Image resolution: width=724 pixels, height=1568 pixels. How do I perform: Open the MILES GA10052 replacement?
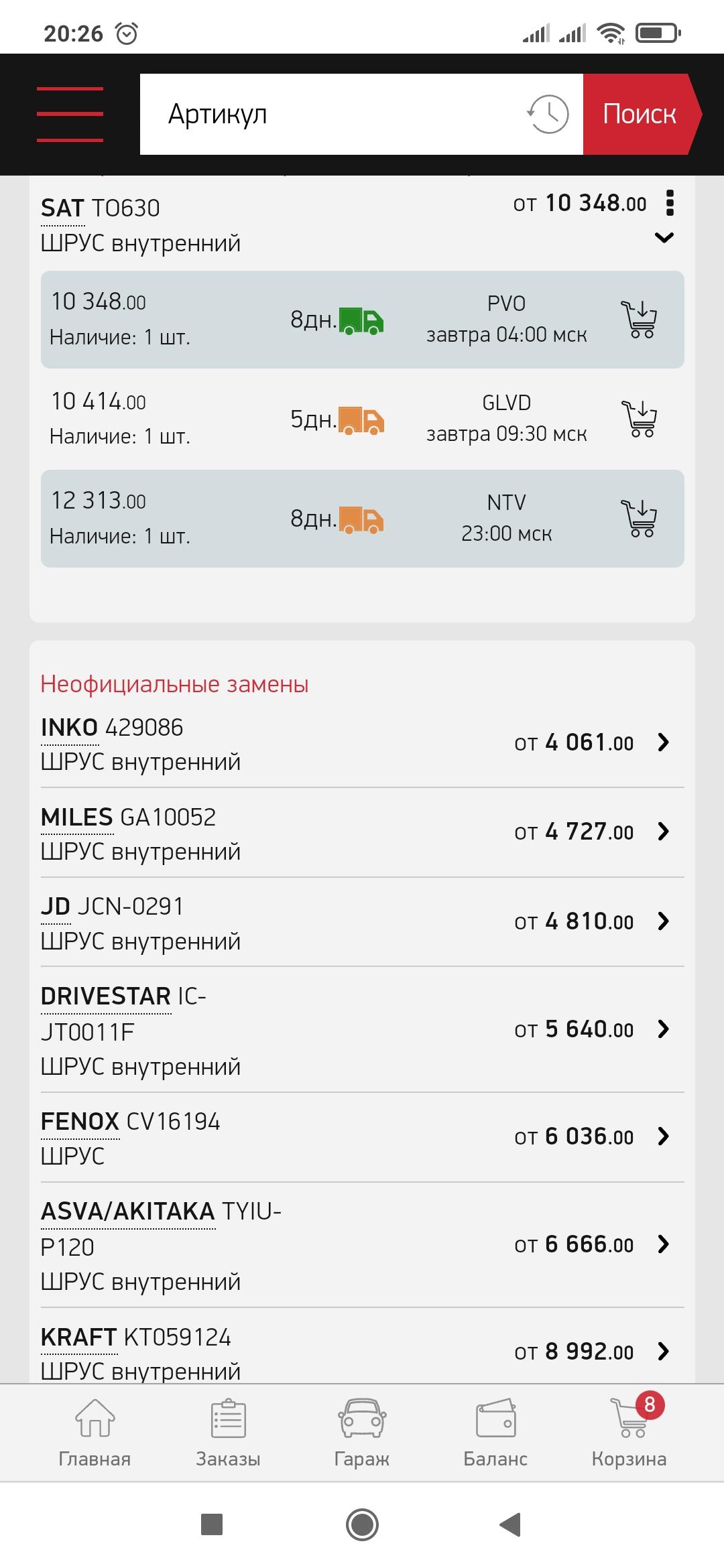362,833
